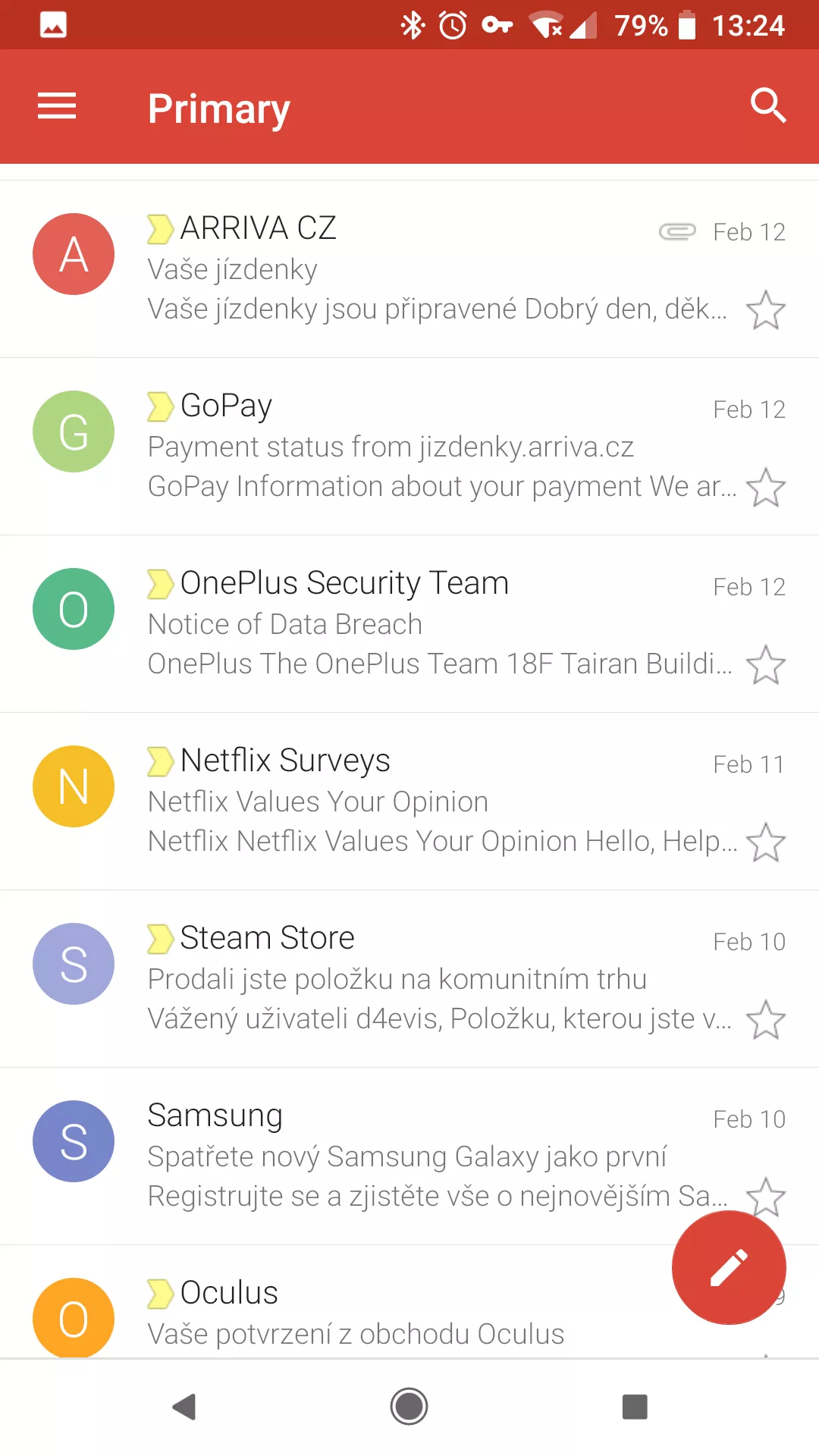Select the ARRIVA CZ email via avatar
819x1456 pixels.
[x=74, y=254]
